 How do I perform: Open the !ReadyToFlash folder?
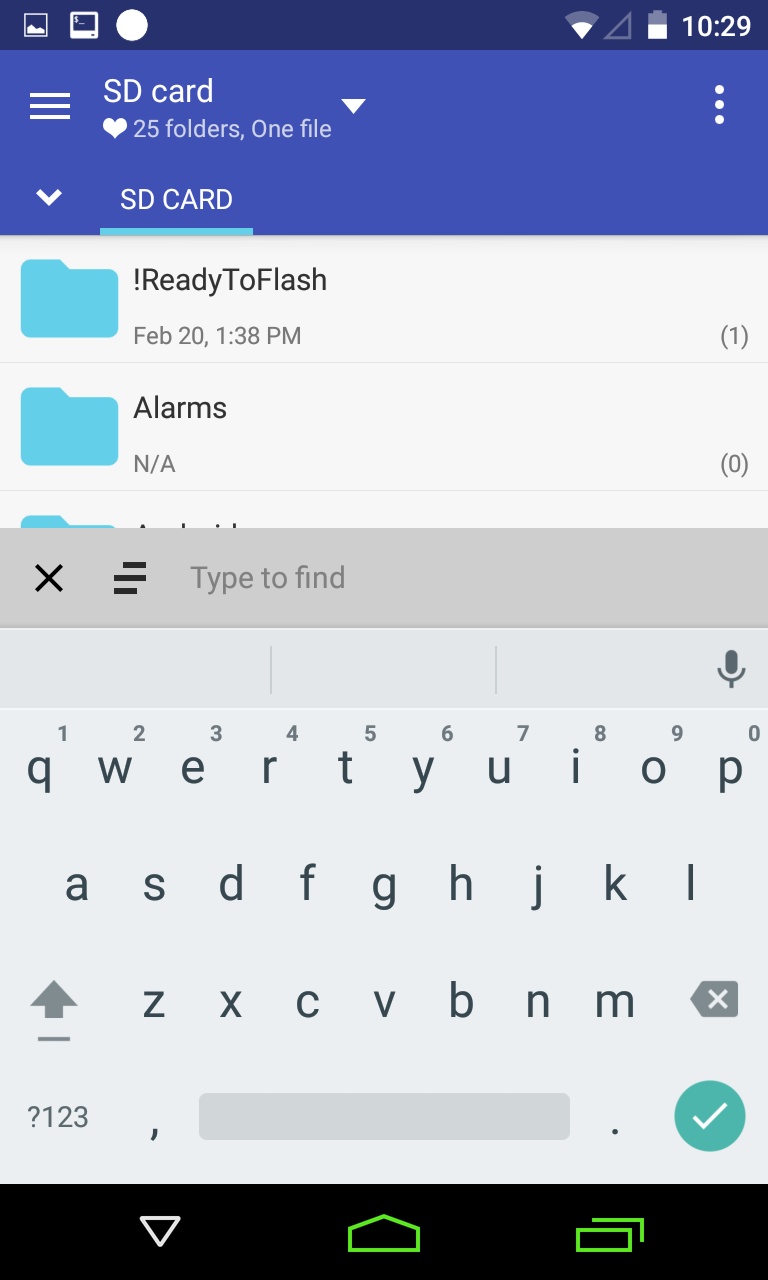(384, 299)
